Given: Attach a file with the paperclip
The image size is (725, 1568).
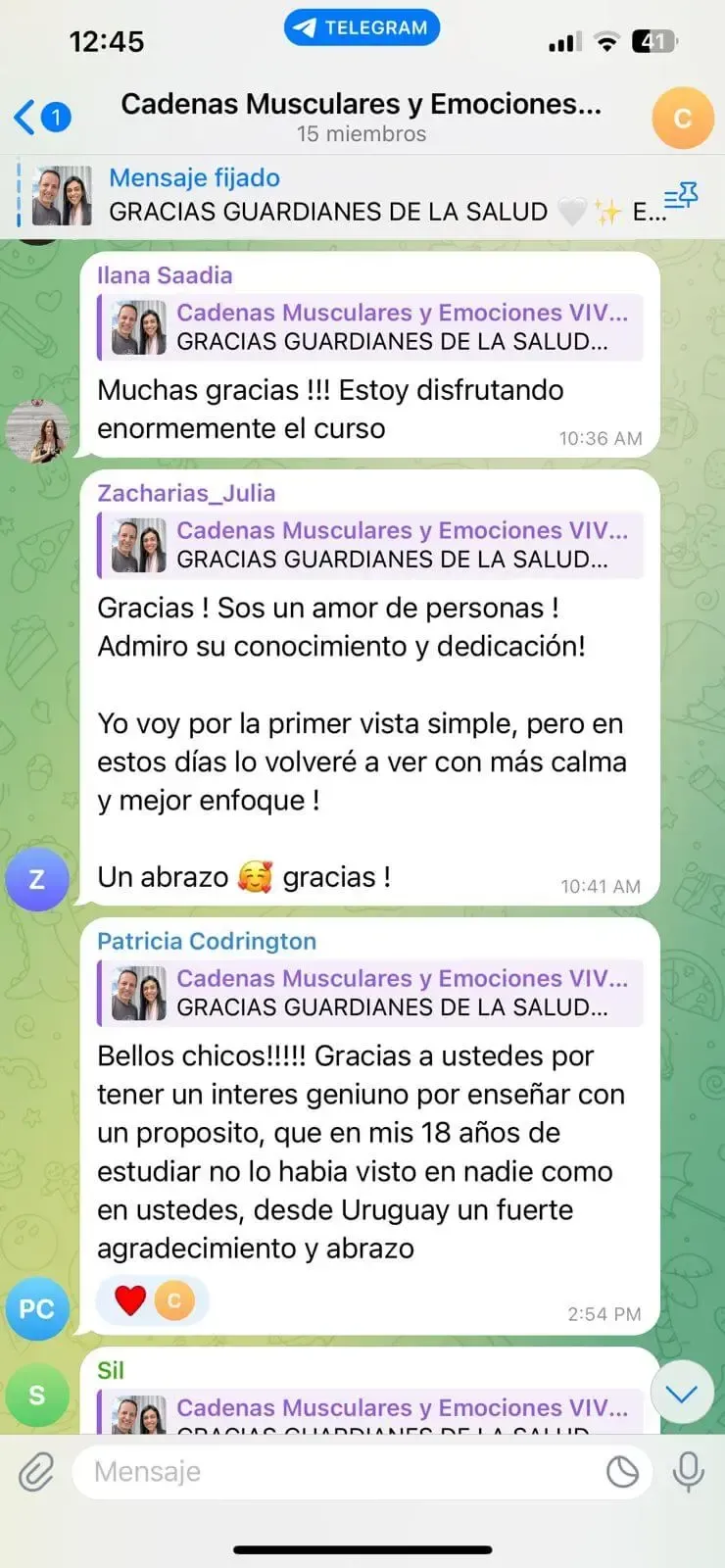Looking at the screenshot, I should pos(36,1472).
